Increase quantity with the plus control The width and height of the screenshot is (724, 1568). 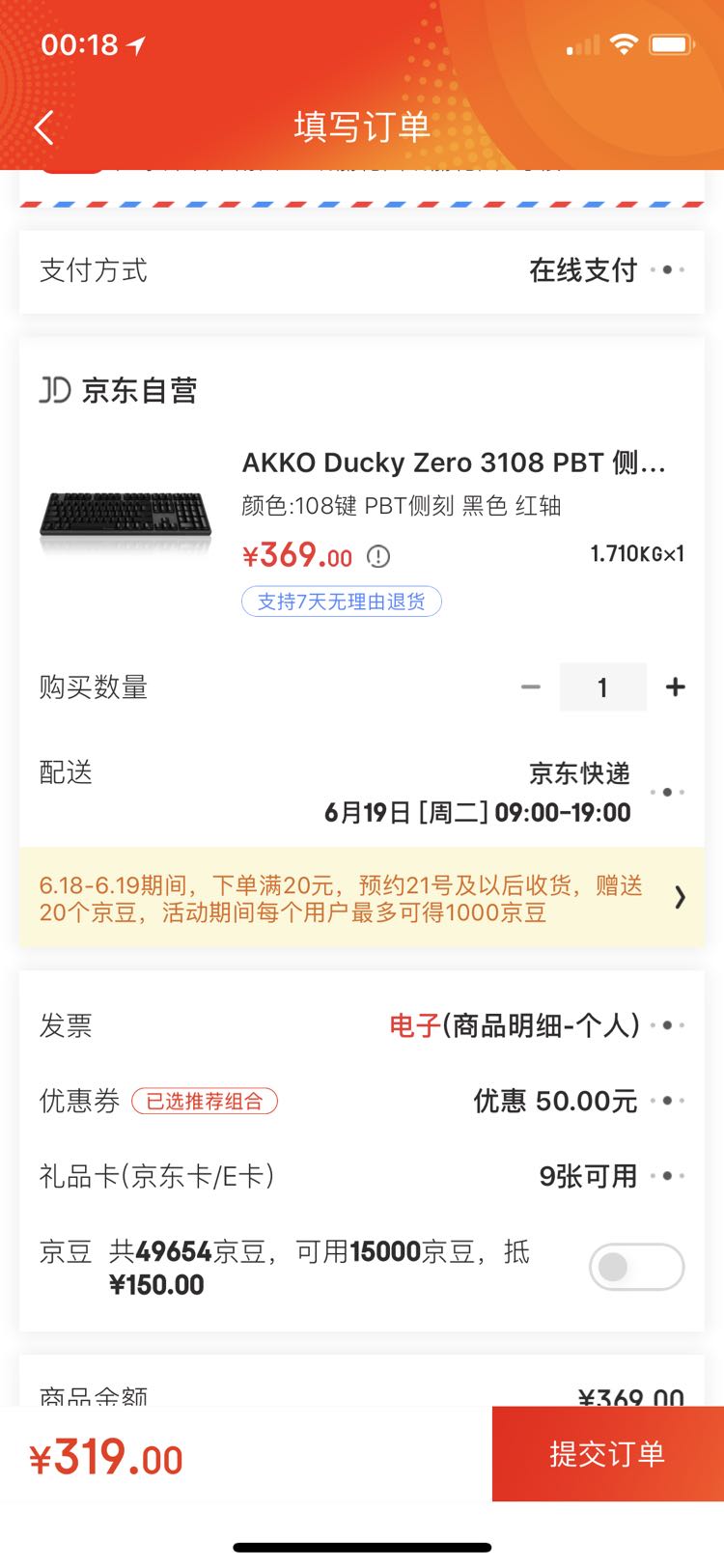pyautogui.click(x=675, y=686)
